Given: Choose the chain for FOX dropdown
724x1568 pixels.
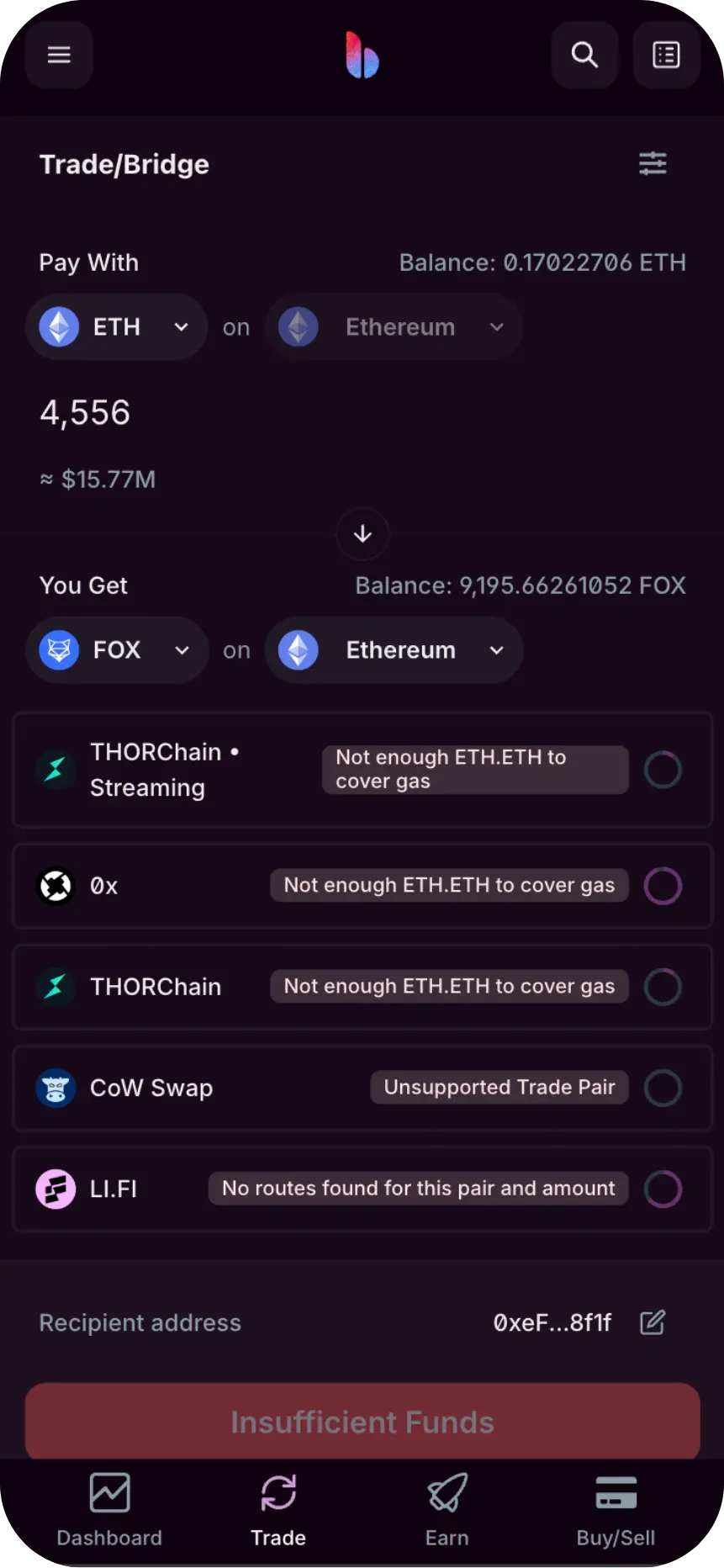Looking at the screenshot, I should (394, 650).
